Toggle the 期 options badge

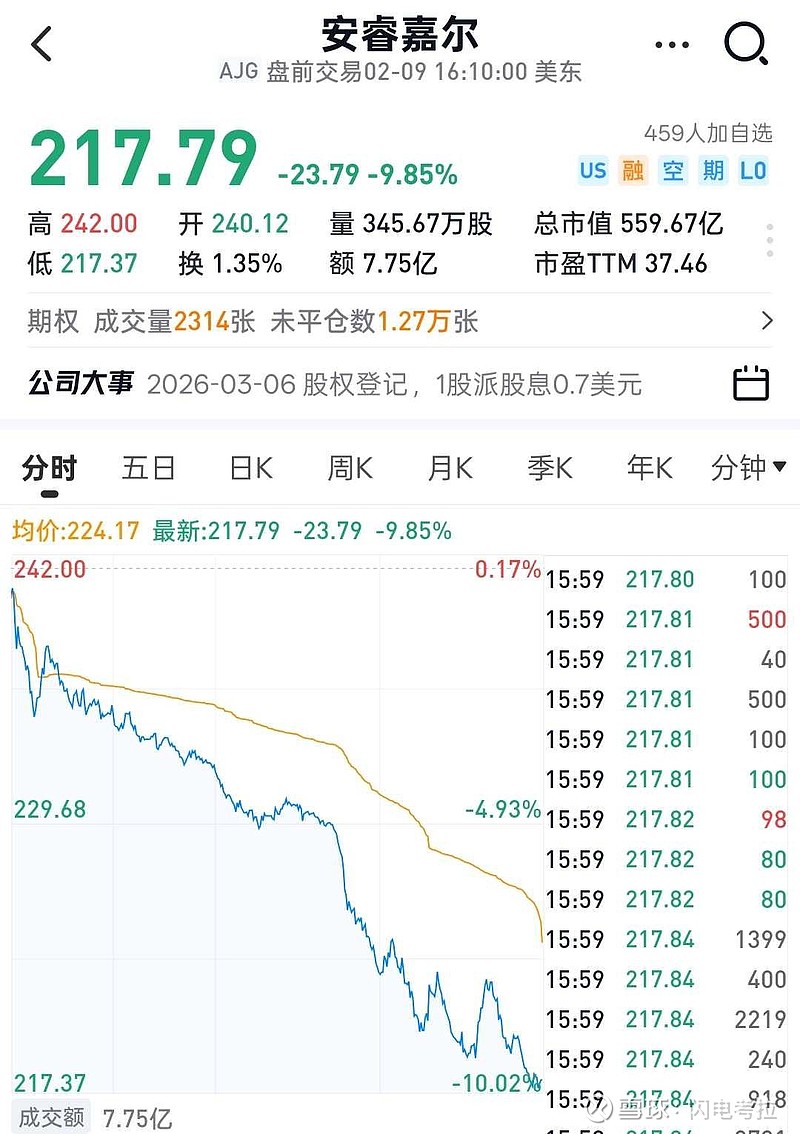point(712,171)
